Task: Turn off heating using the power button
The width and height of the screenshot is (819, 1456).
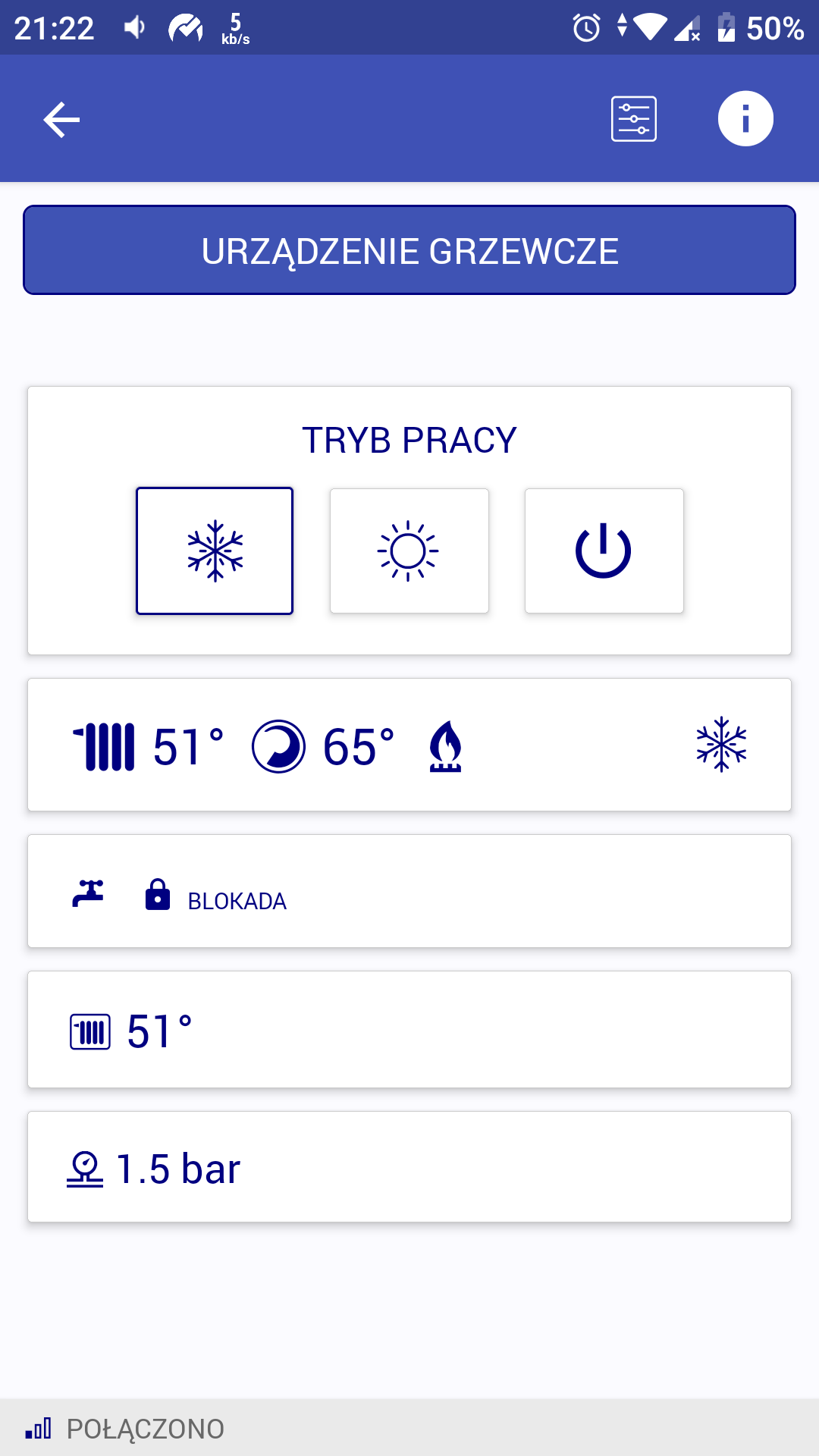Action: point(604,551)
